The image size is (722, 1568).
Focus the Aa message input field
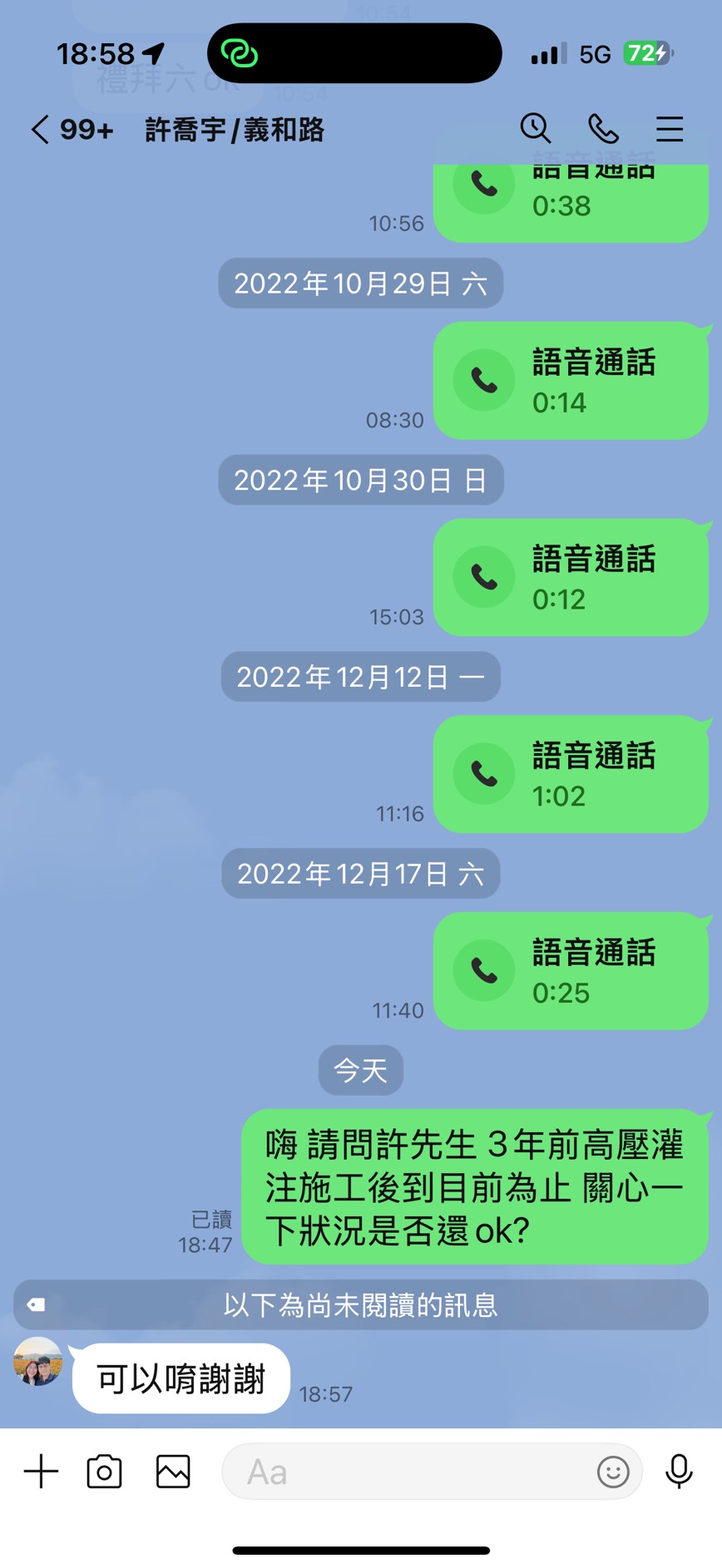[x=408, y=1472]
